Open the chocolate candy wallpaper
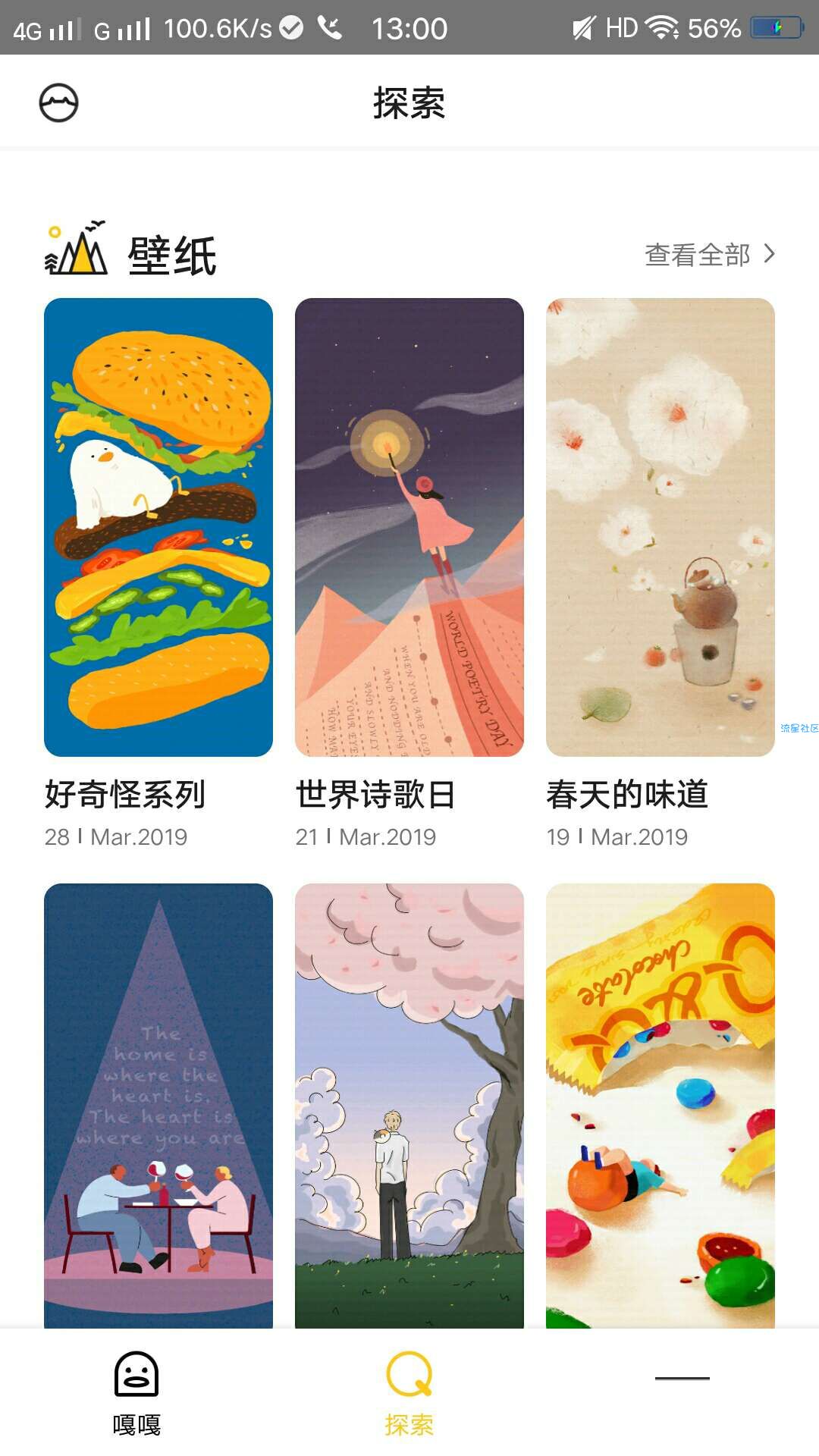 click(x=660, y=1104)
